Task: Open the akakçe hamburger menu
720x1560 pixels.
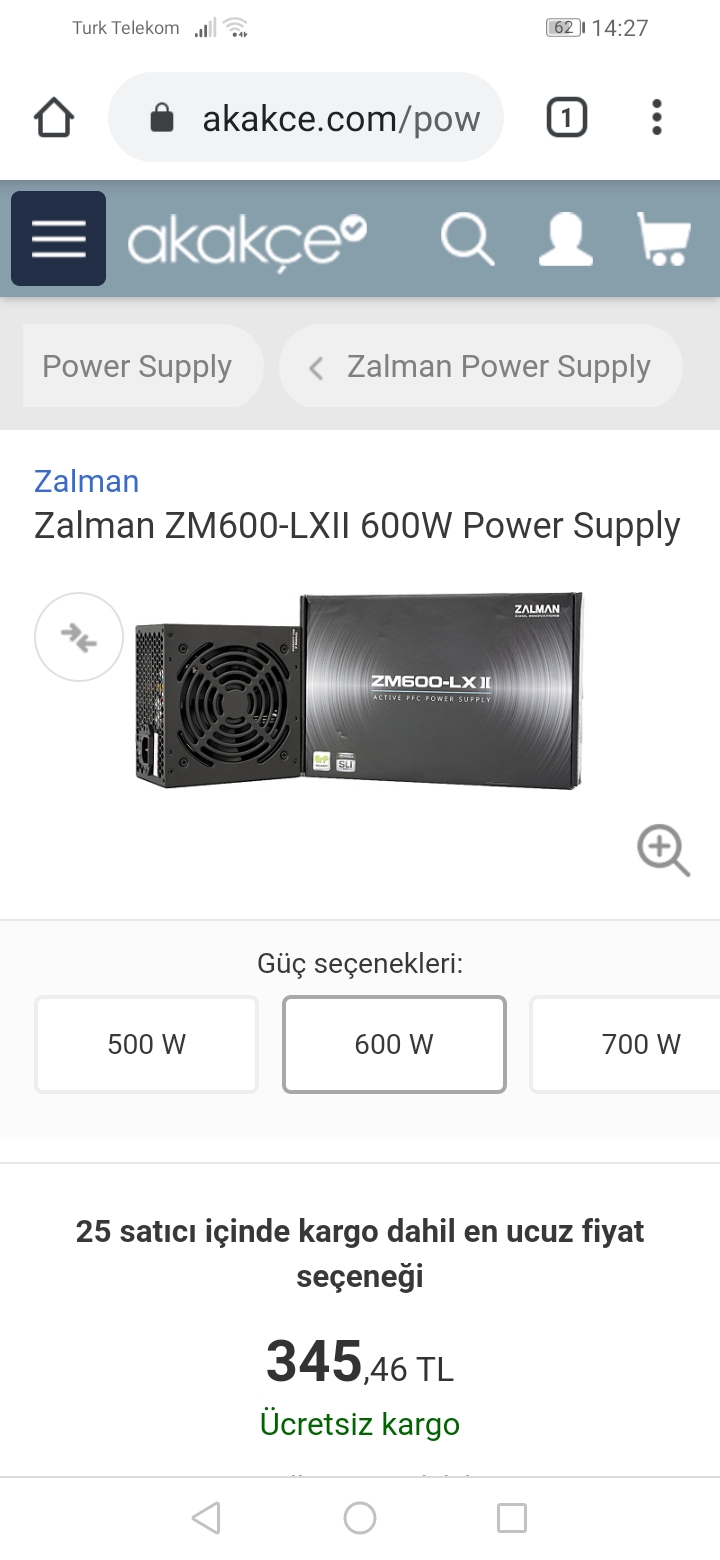Action: click(58, 239)
